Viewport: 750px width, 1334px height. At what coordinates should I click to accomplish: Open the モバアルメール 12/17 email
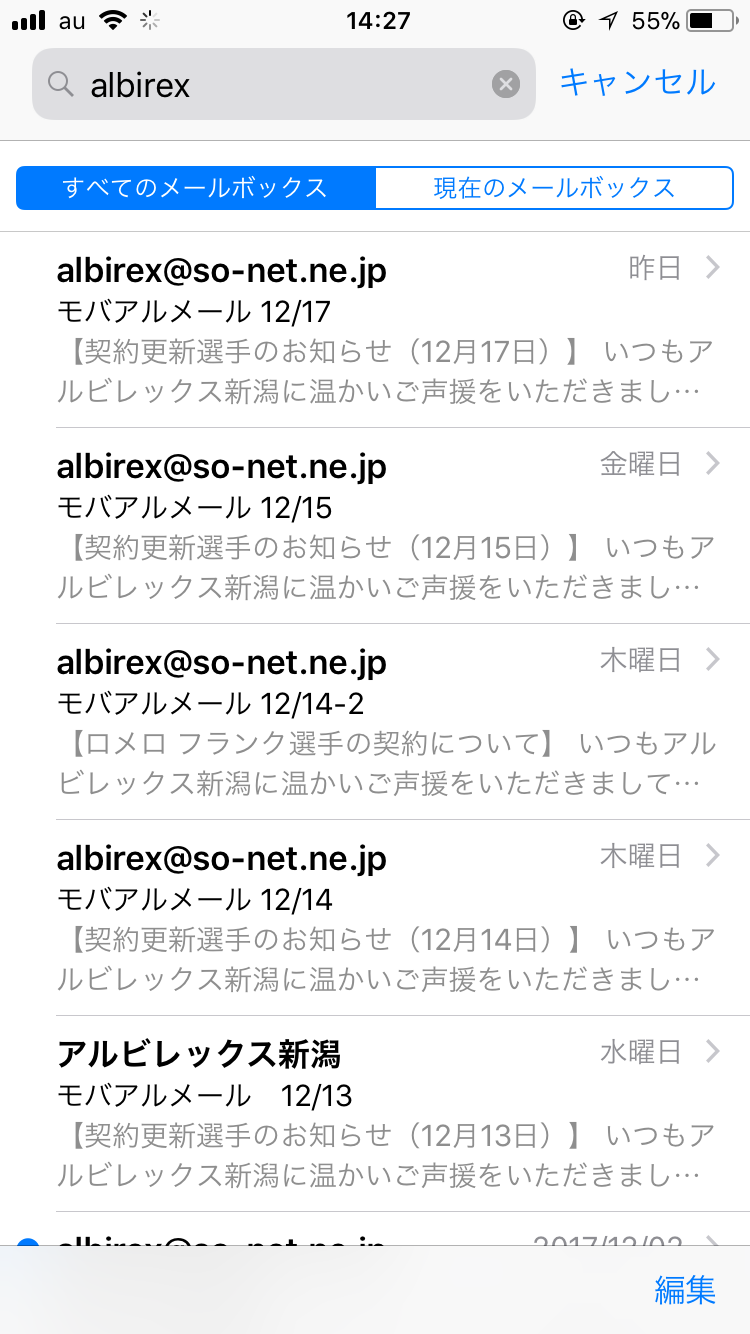click(385, 330)
